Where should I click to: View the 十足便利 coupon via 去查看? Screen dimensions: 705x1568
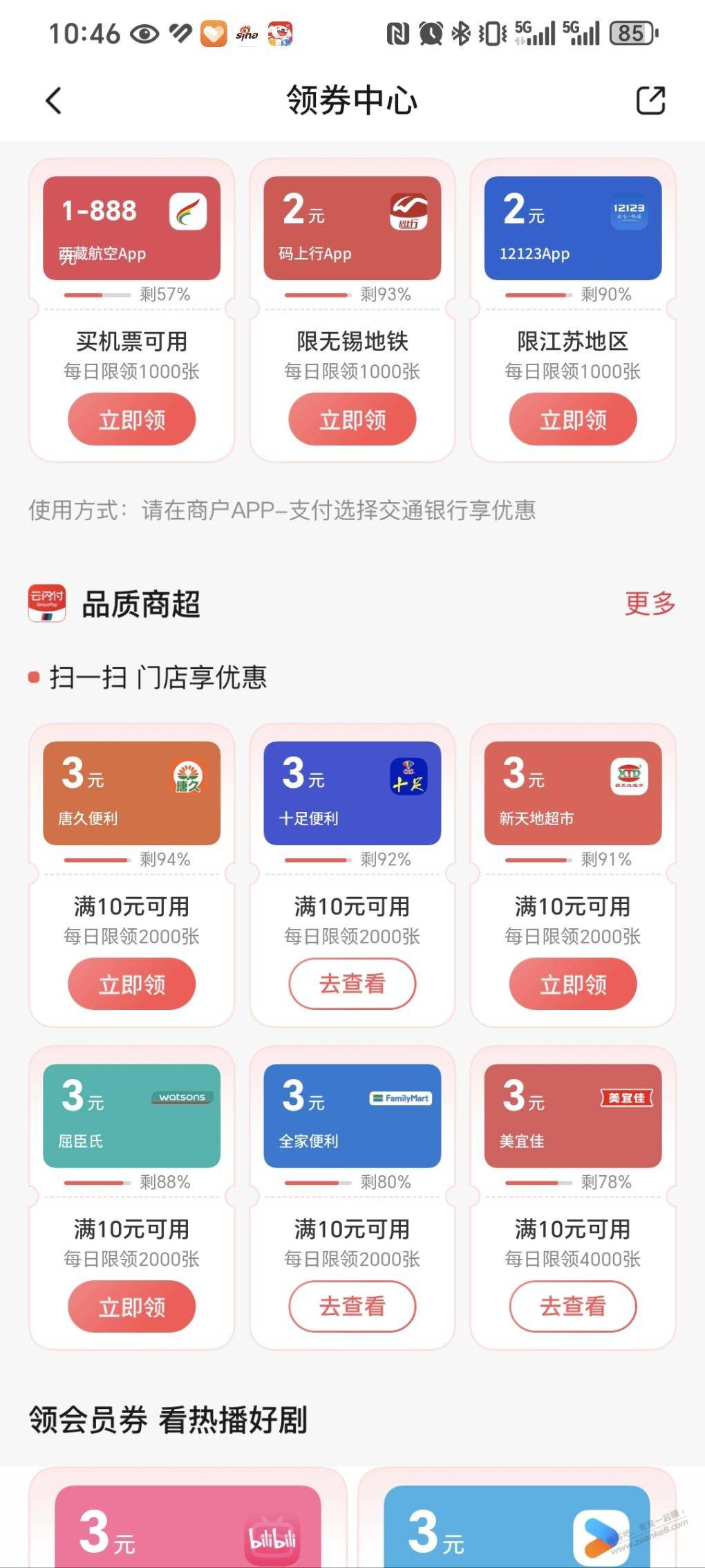point(352,984)
